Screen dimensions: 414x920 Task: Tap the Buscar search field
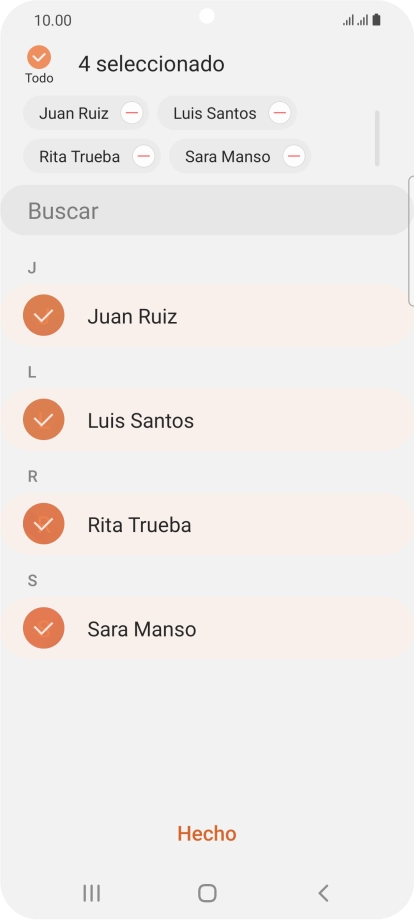205,211
